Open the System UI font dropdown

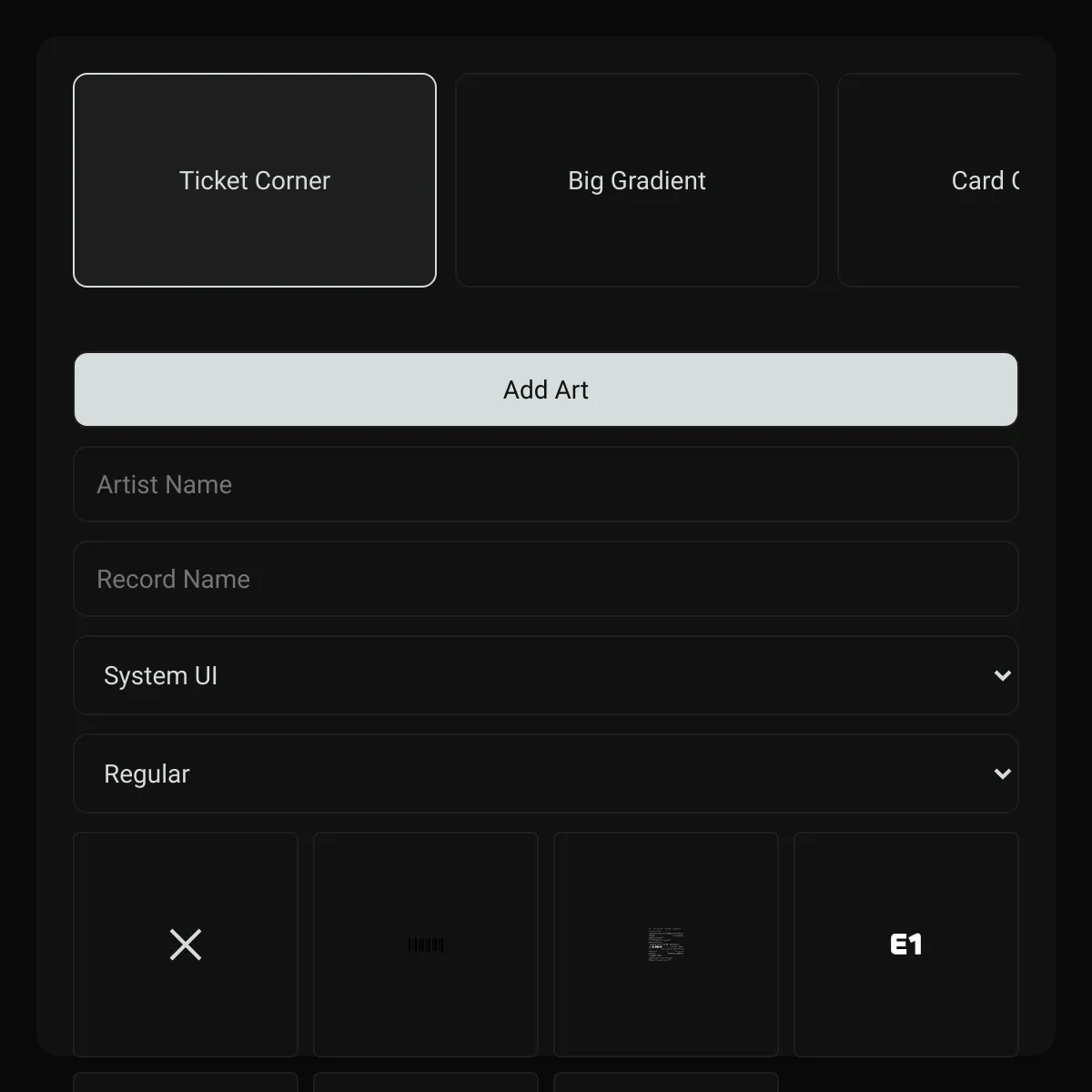(546, 675)
